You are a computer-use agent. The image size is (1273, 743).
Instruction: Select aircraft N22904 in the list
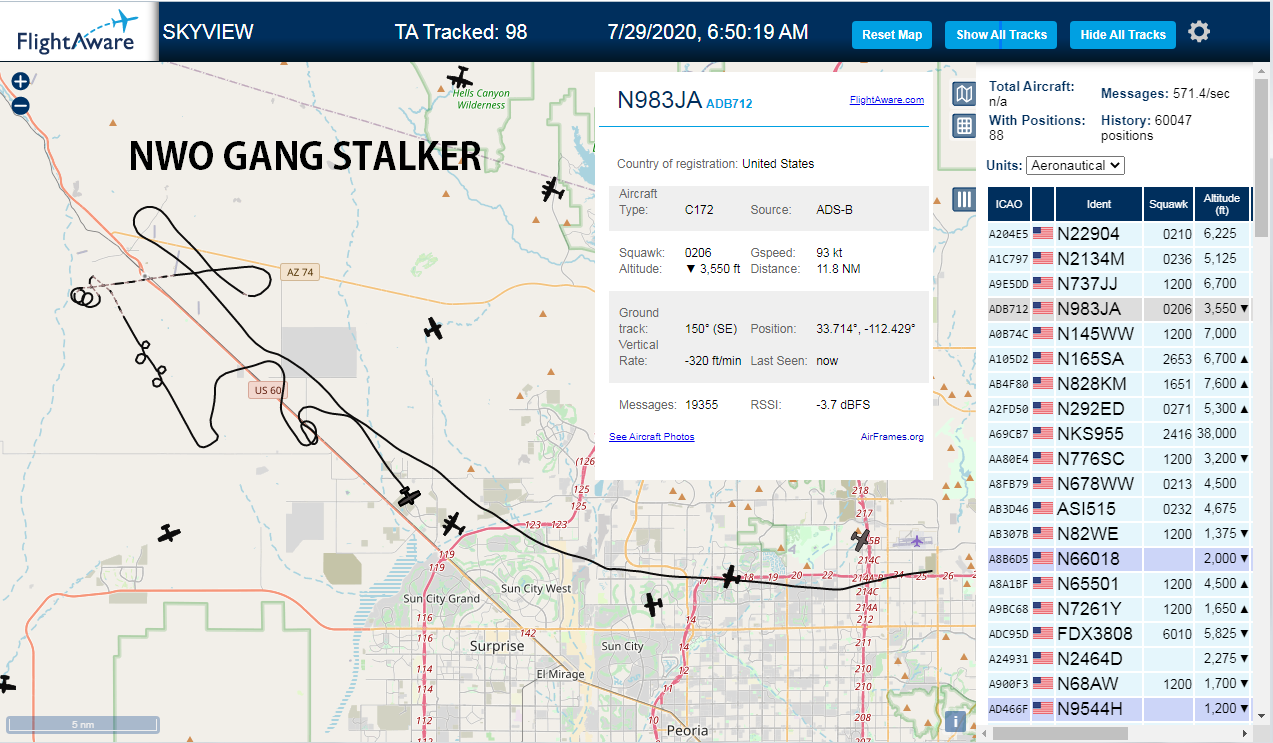(1119, 234)
